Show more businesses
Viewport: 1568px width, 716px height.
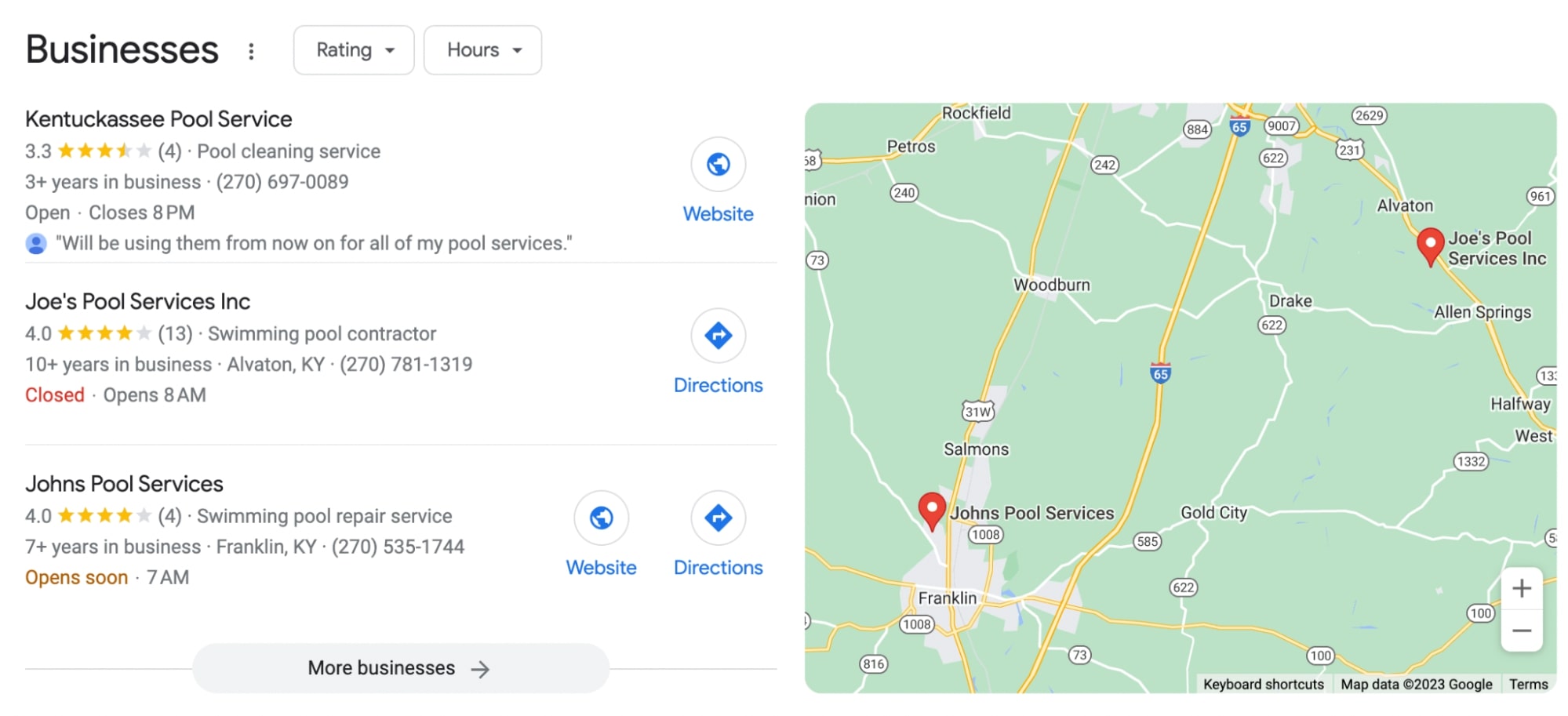[400, 668]
